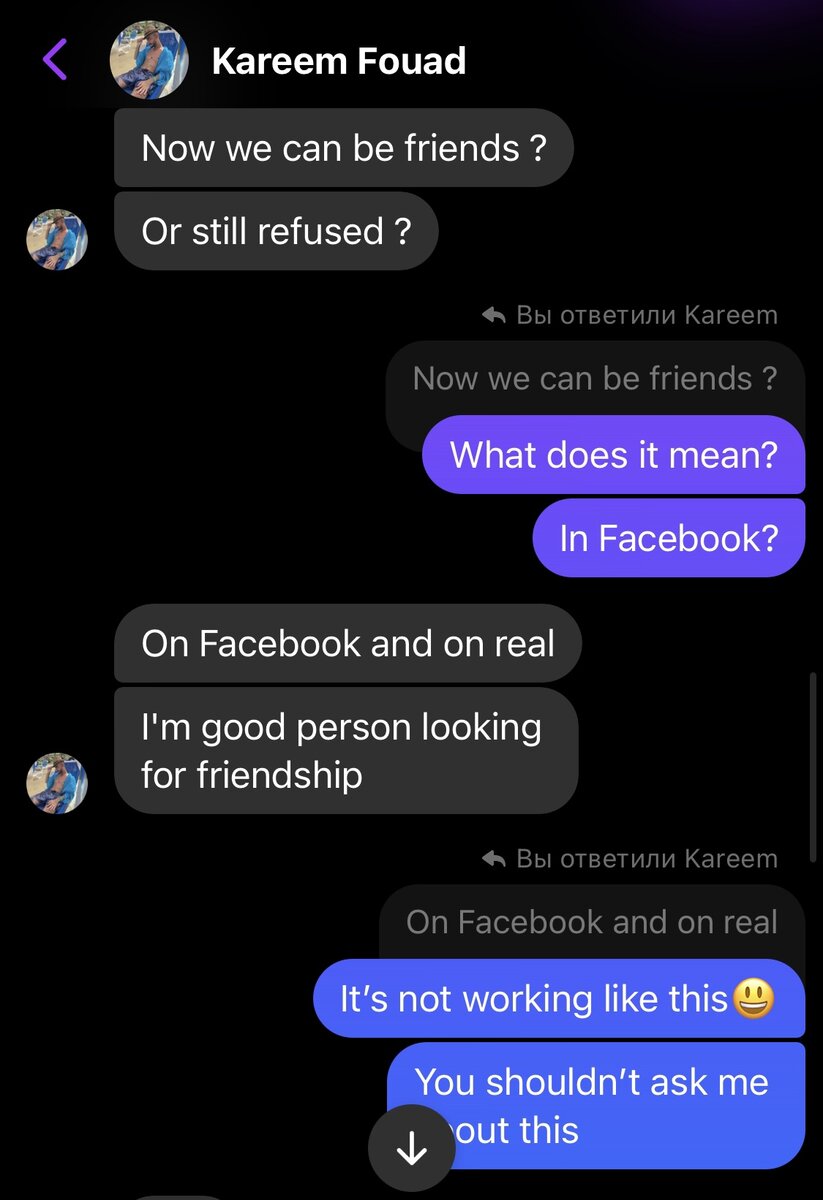Image resolution: width=823 pixels, height=1200 pixels.
Task: Jump to the latest messages with the down arrow
Action: (411, 1149)
